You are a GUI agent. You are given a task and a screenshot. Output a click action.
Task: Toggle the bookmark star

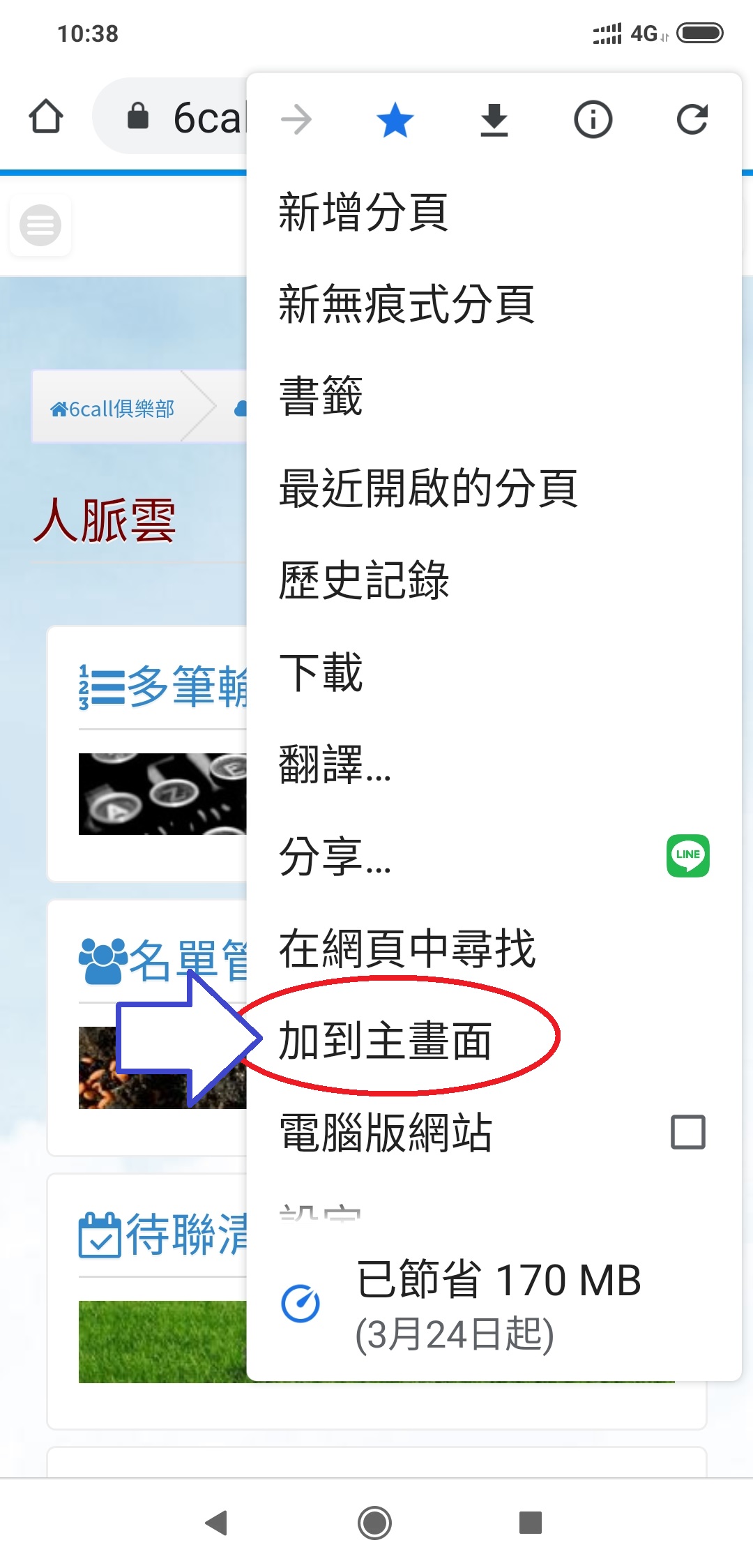(x=395, y=119)
